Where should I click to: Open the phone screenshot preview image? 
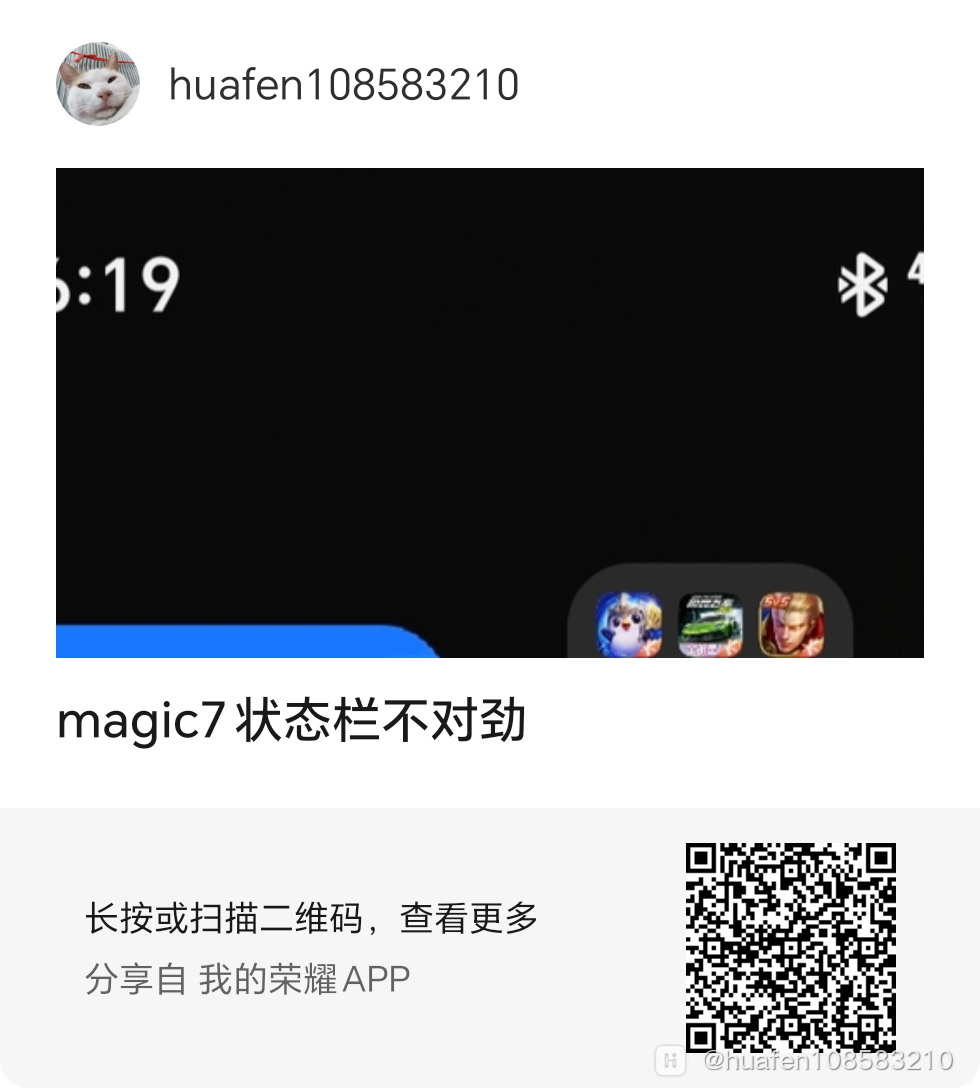pos(490,413)
